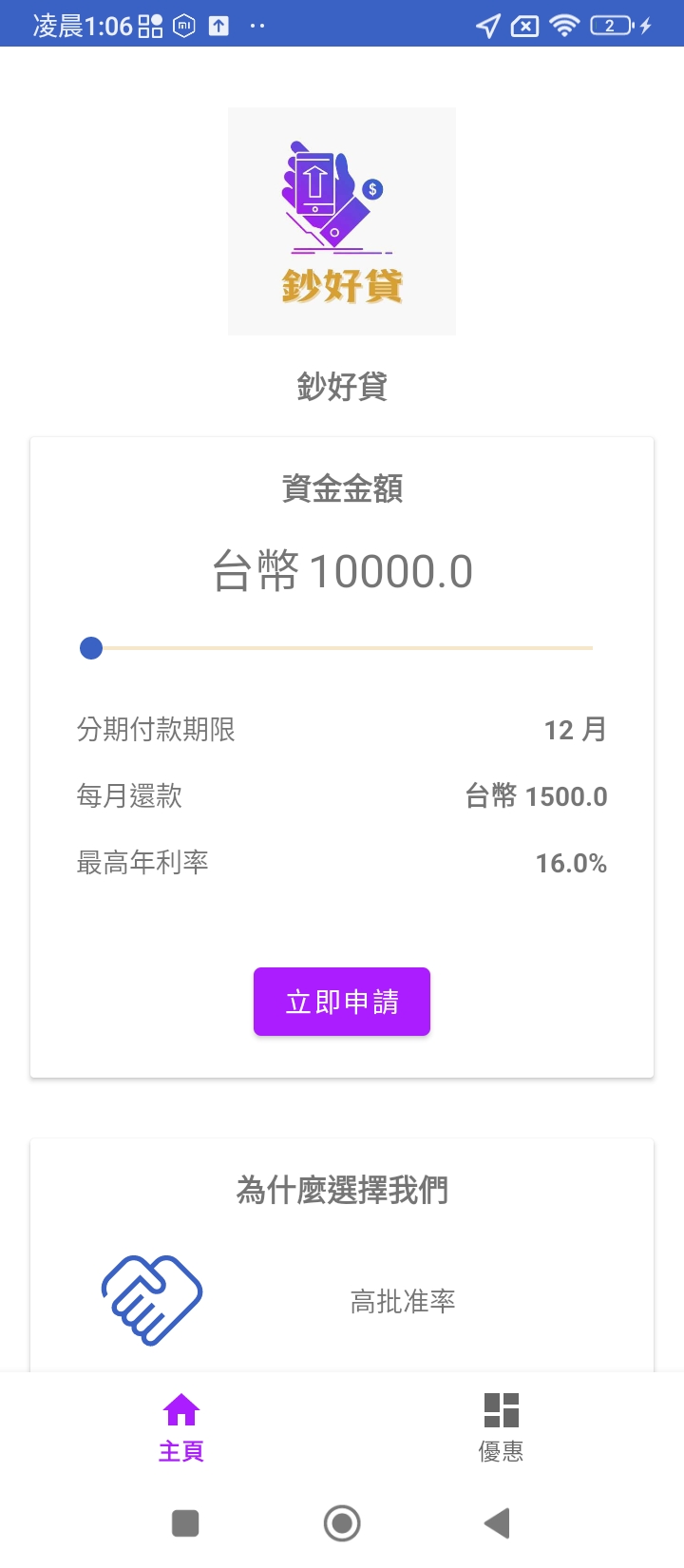The height and width of the screenshot is (1568, 684).
Task: Go to the system home screen
Action: 342,1523
